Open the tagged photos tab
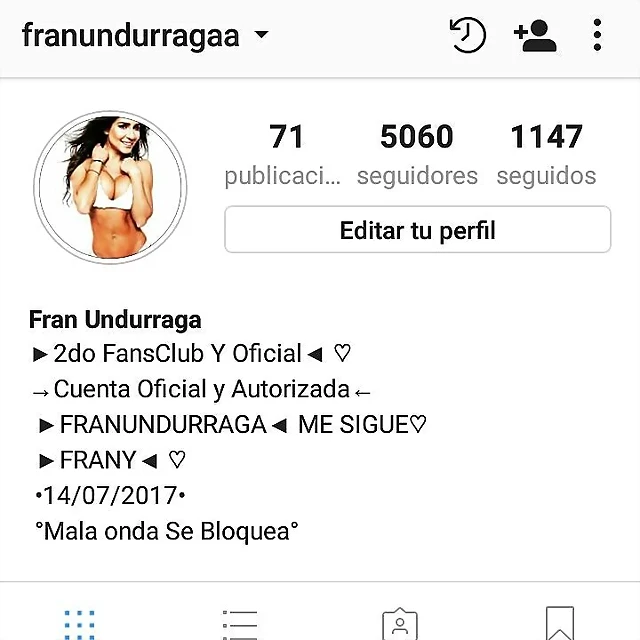This screenshot has height=640, width=640. coord(400,623)
